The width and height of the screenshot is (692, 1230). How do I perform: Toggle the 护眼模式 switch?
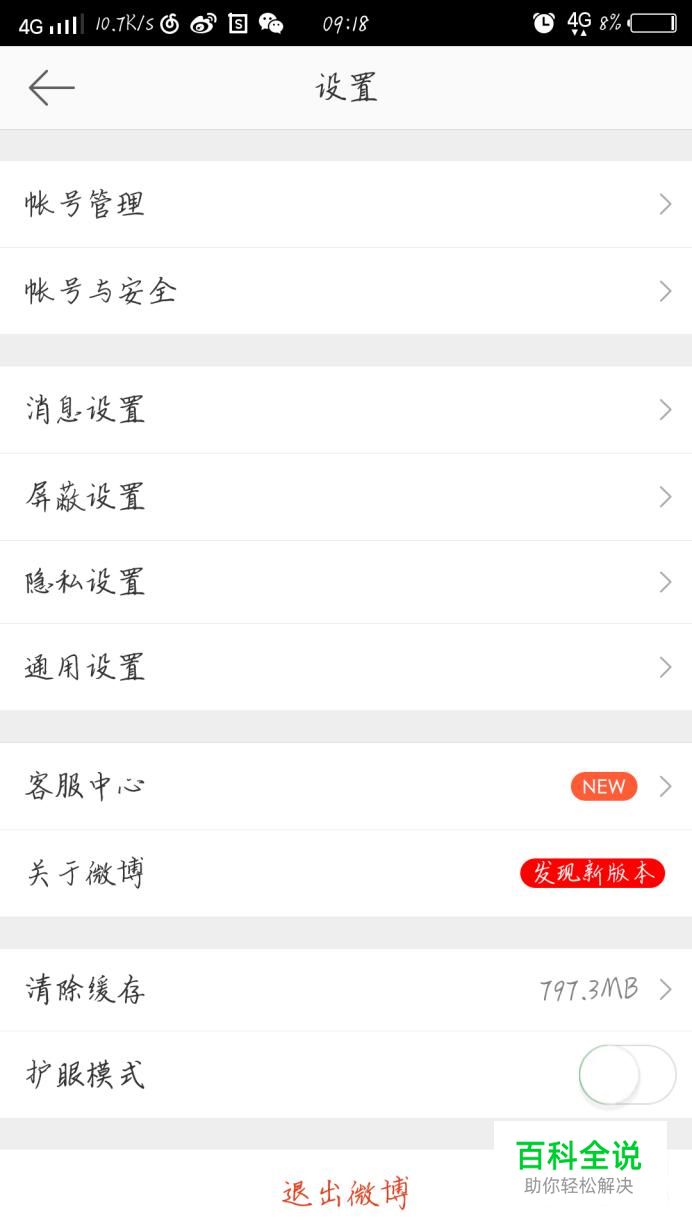628,1075
